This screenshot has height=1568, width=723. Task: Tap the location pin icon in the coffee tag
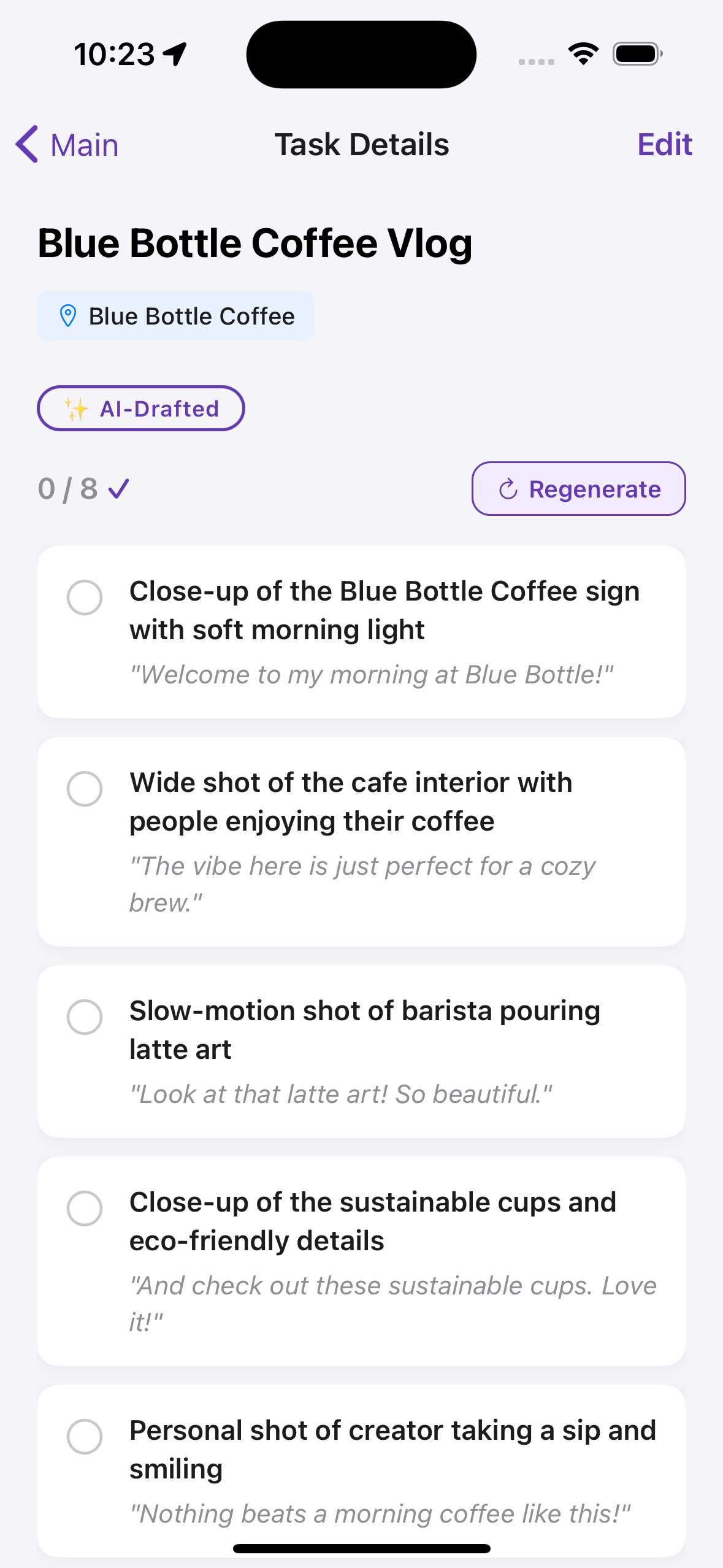pos(69,315)
